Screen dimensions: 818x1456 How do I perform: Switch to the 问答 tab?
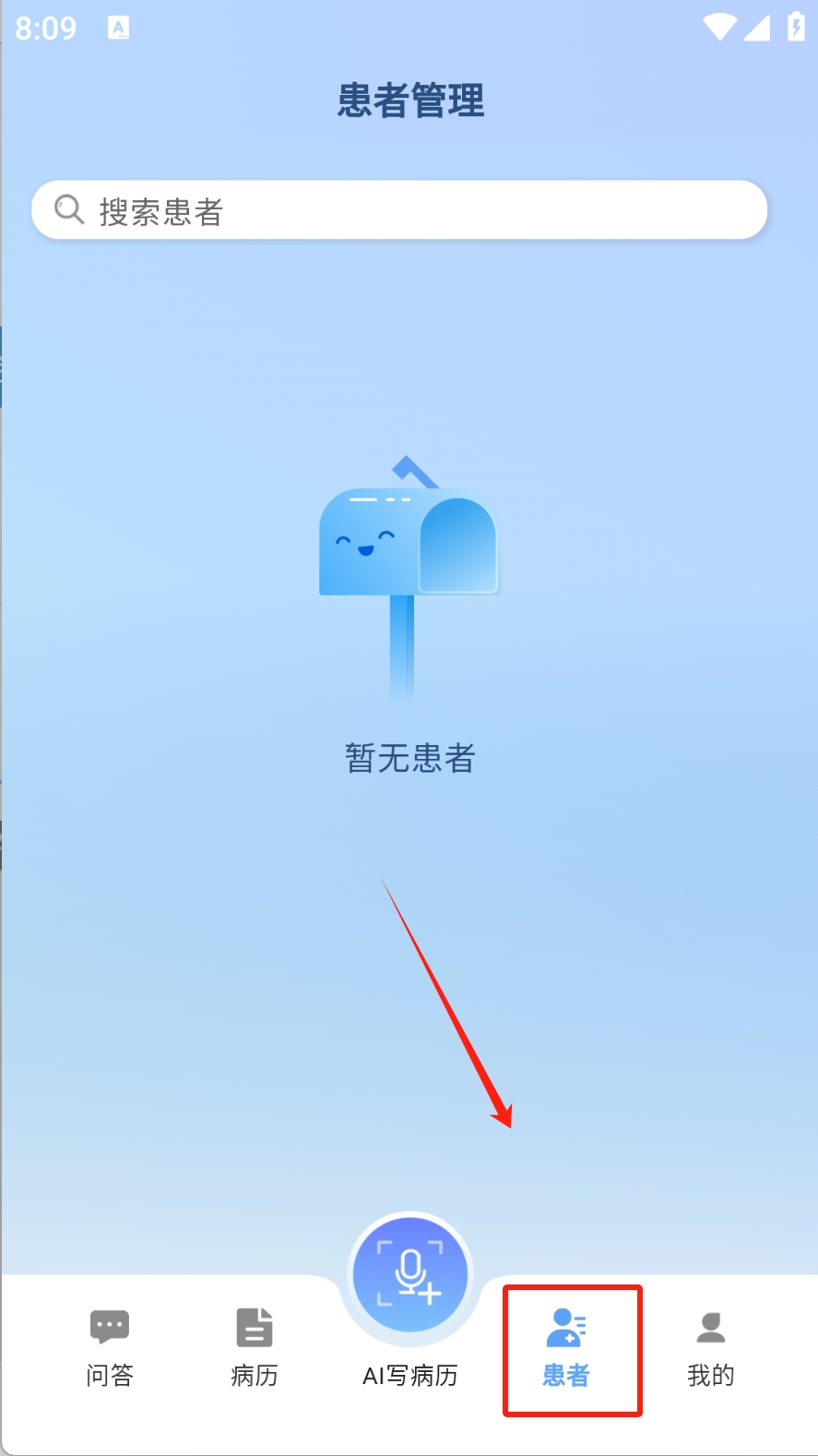point(110,1347)
